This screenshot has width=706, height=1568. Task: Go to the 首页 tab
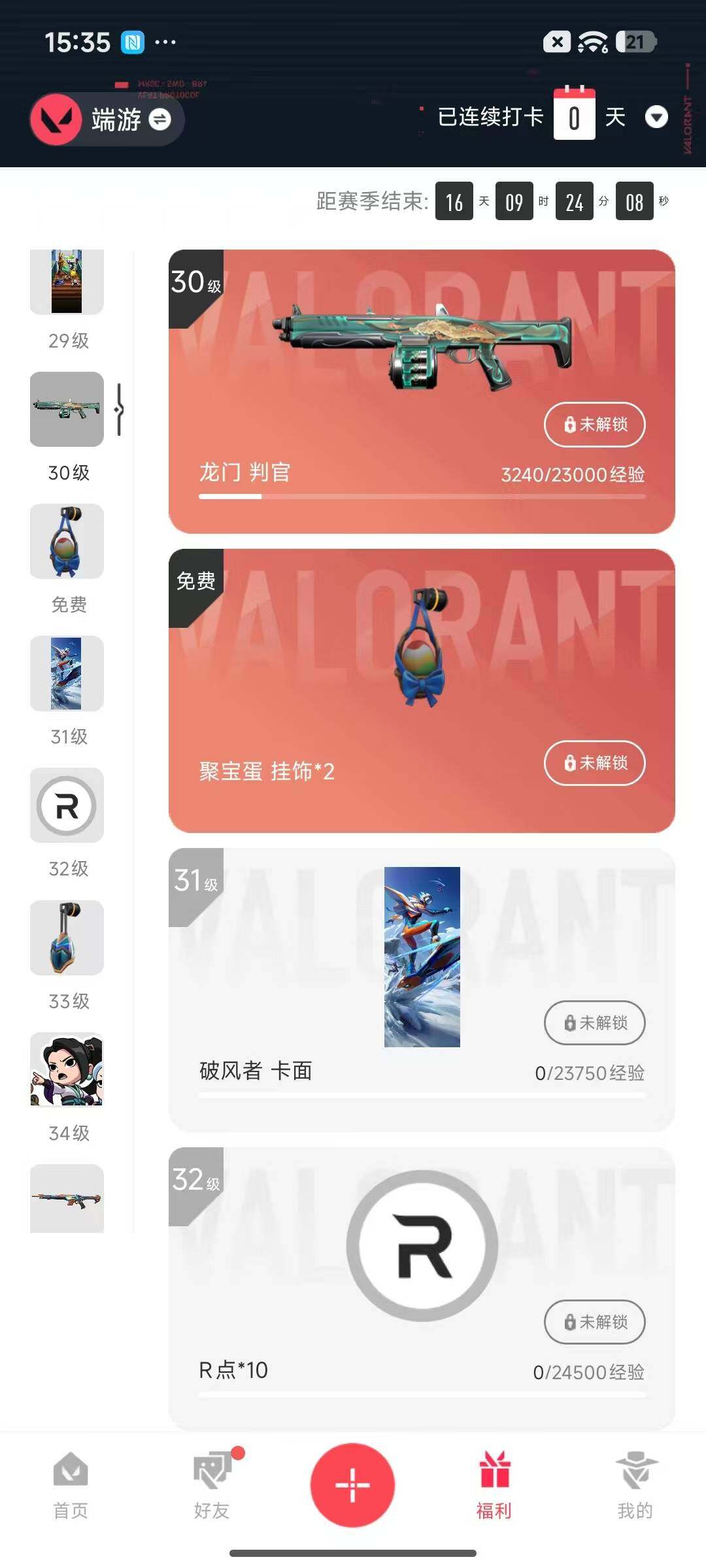point(71,1484)
